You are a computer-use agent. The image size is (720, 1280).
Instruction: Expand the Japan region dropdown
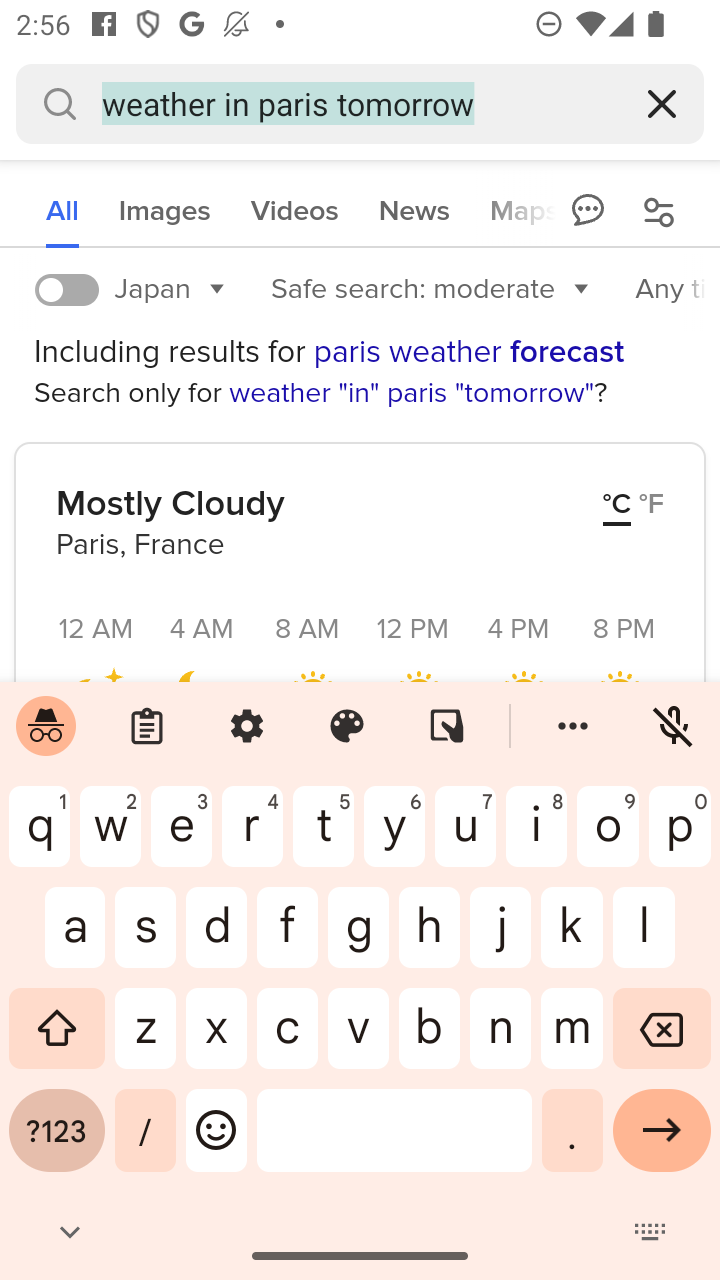pos(171,289)
